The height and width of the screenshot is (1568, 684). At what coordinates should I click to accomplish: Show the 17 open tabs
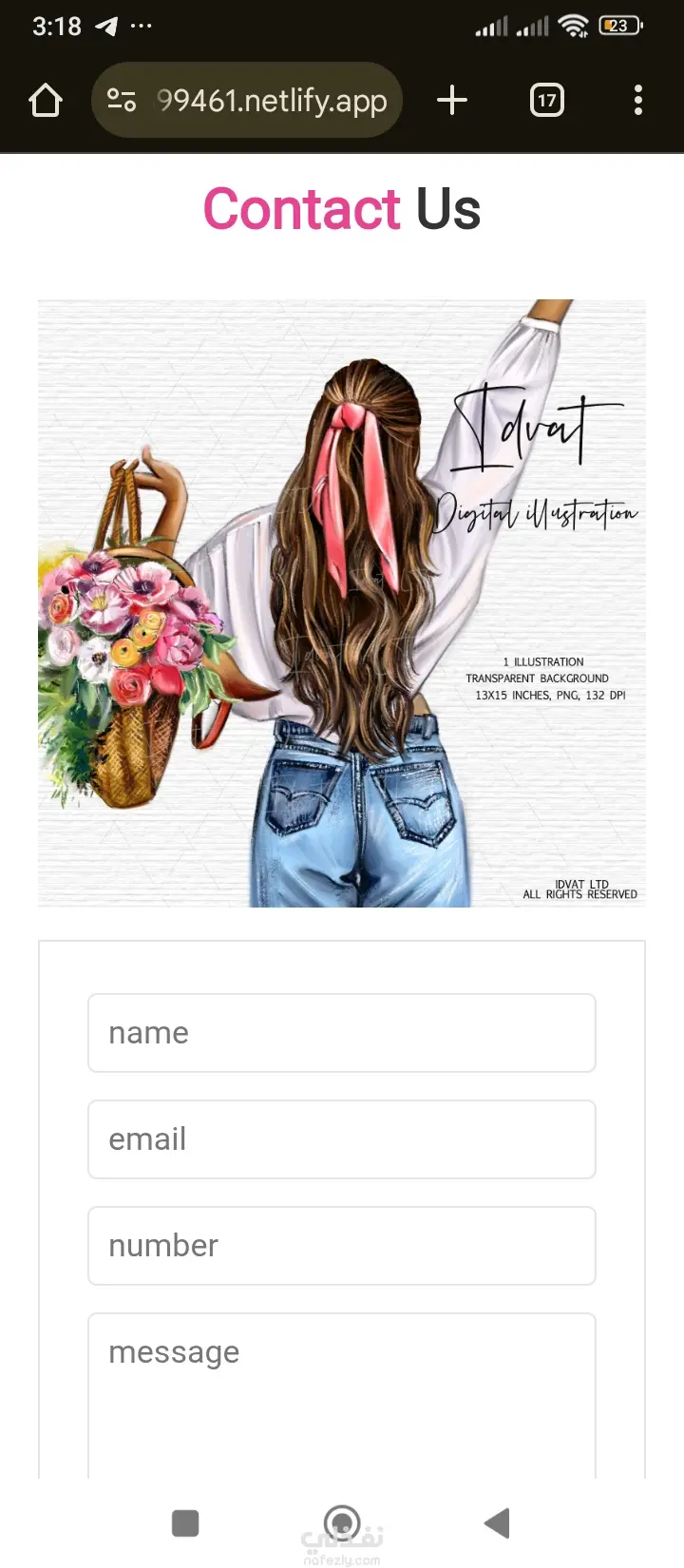[546, 100]
